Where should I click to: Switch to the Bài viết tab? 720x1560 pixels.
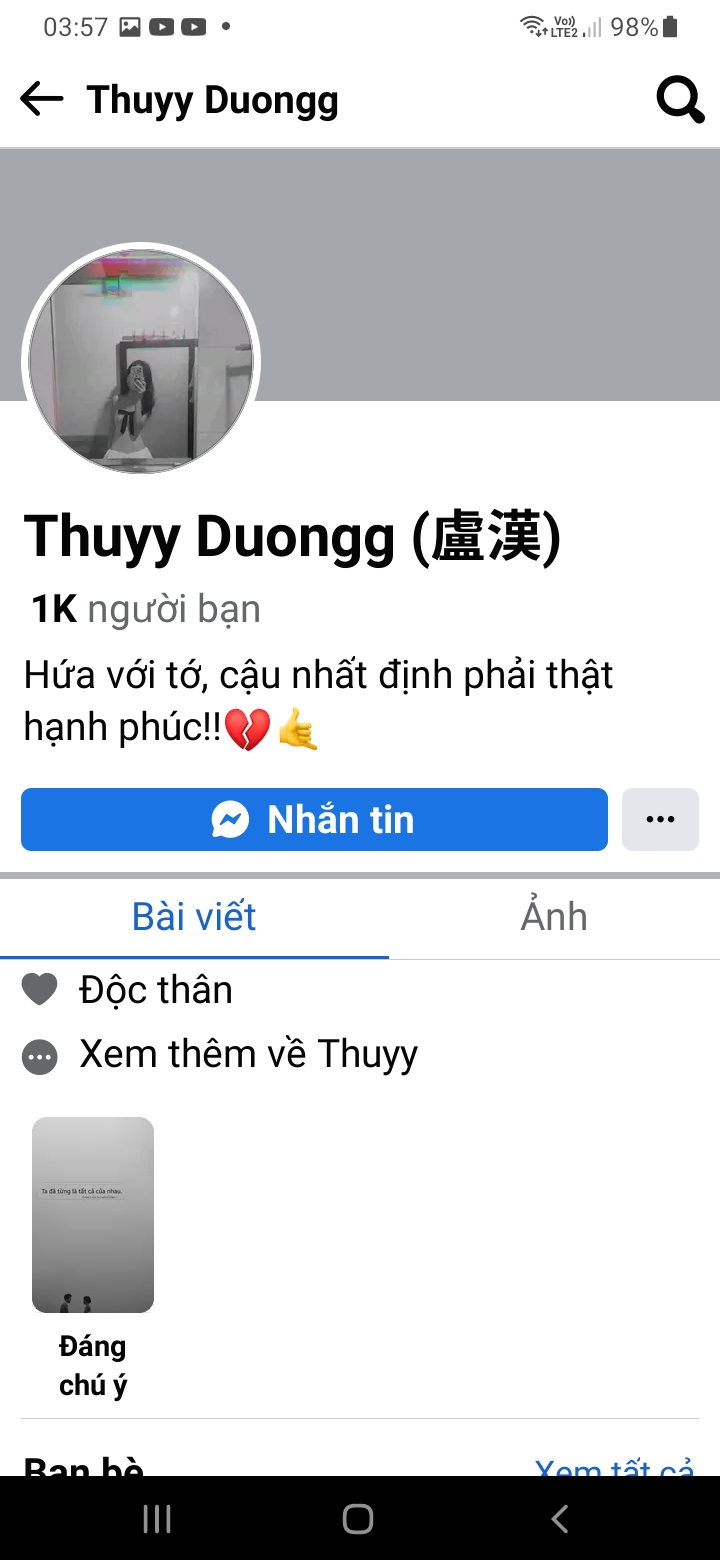pos(194,917)
